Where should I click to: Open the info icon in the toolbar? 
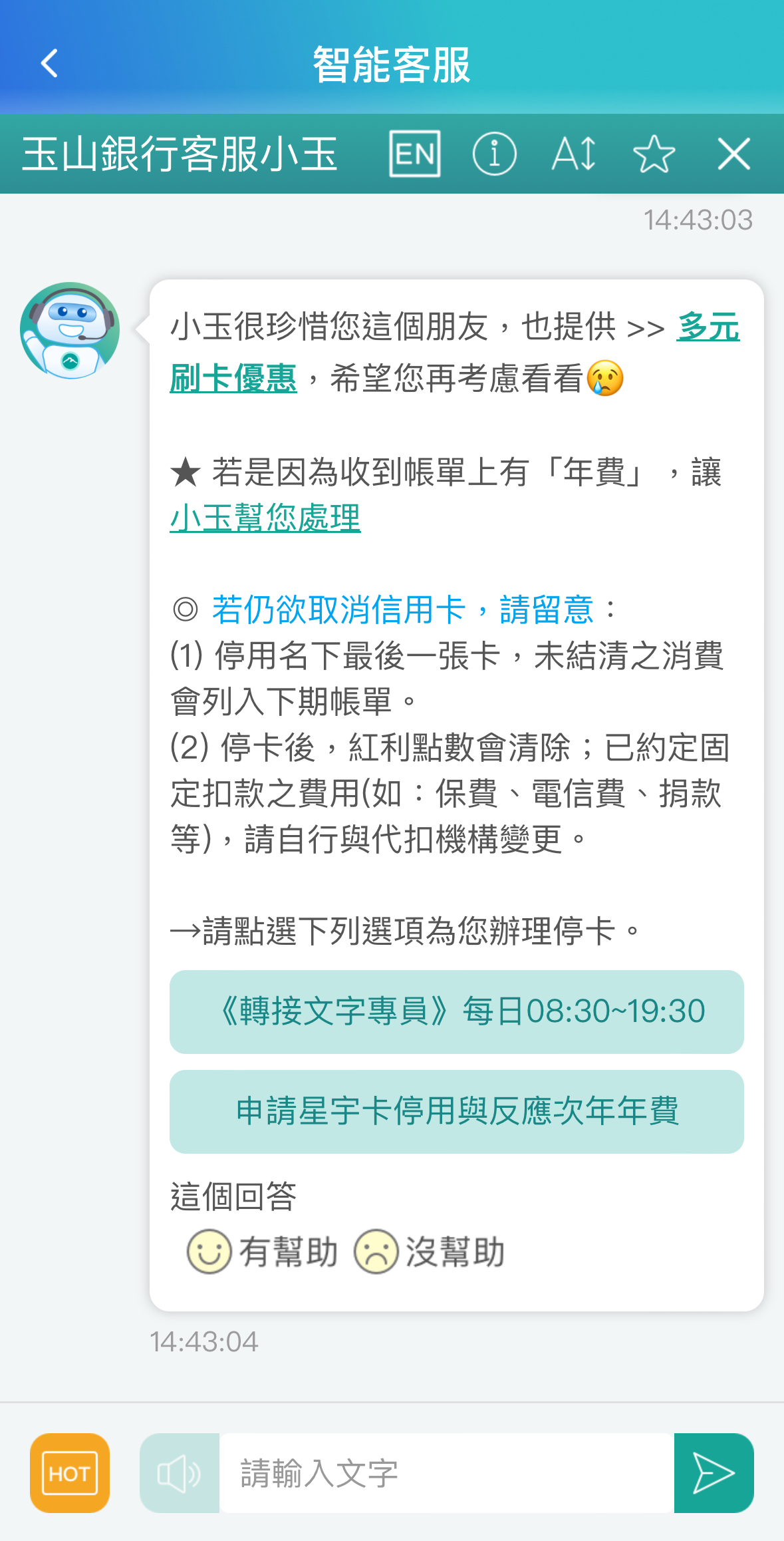click(x=494, y=154)
